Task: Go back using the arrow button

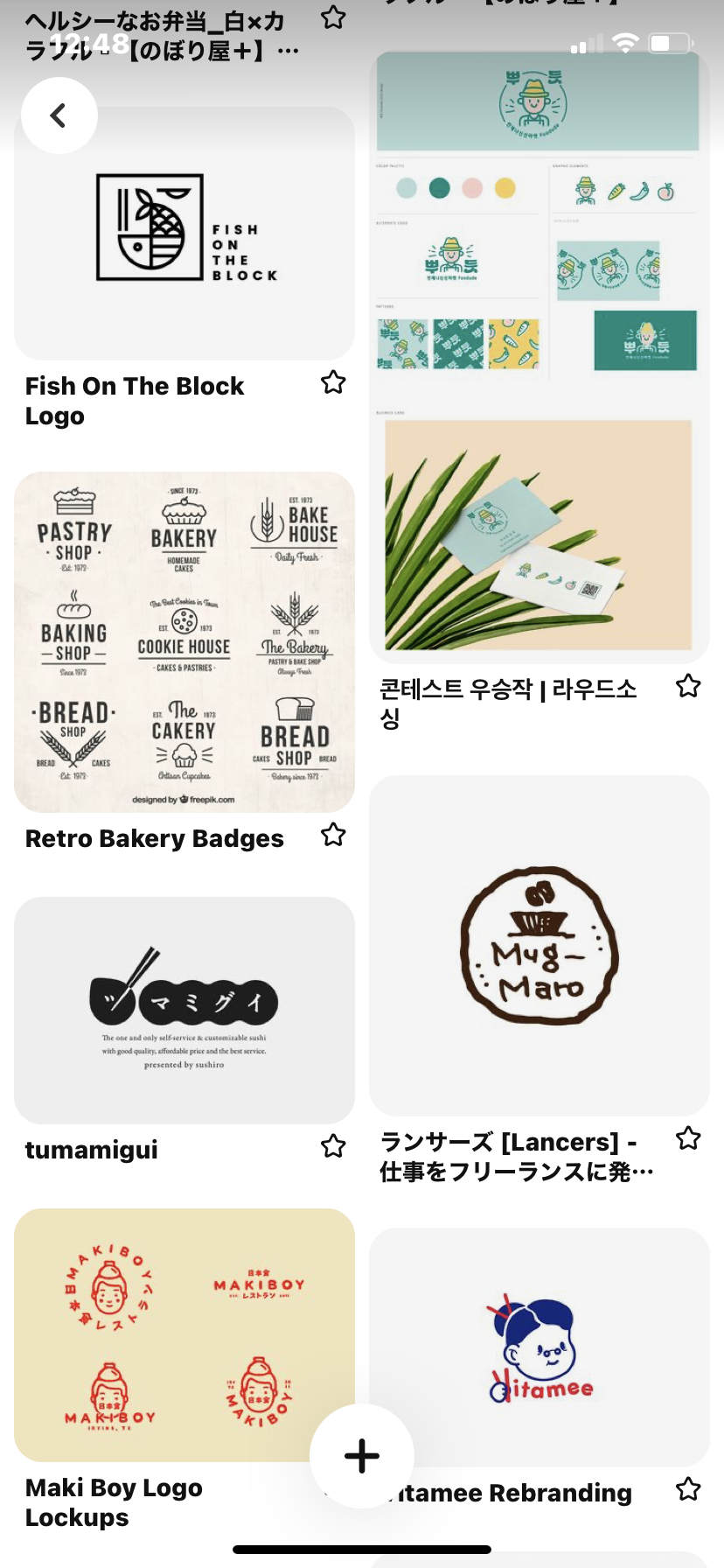Action: [59, 115]
